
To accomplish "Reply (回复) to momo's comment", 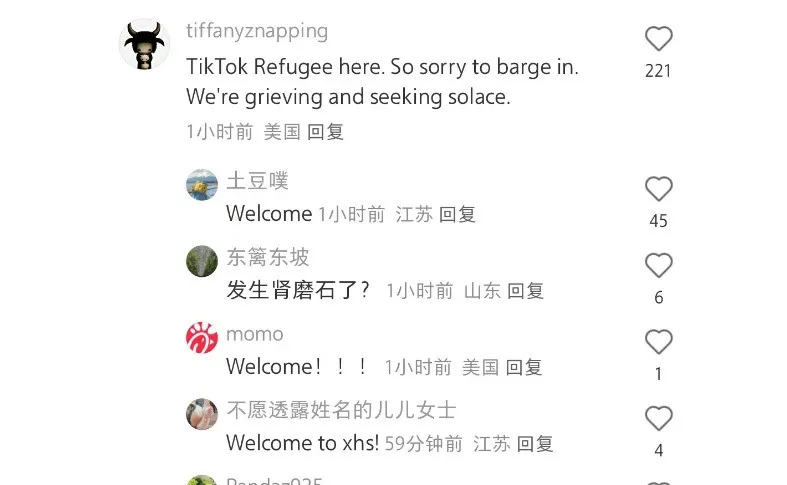I will 524,367.
